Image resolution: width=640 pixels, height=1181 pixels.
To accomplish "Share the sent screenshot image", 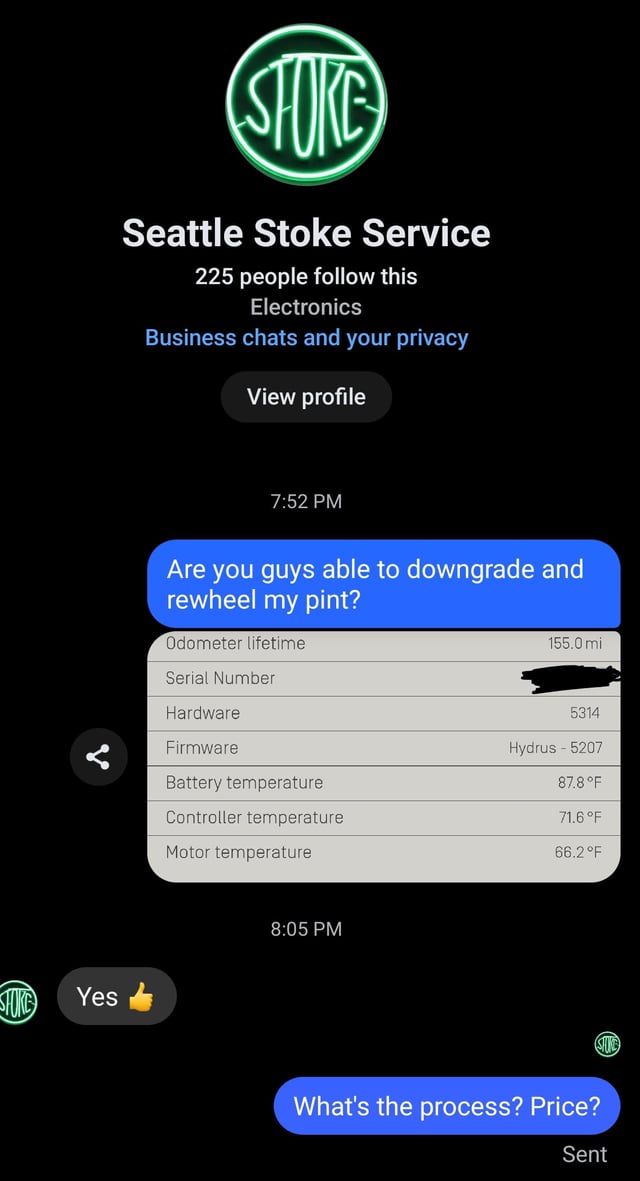I will (x=98, y=757).
